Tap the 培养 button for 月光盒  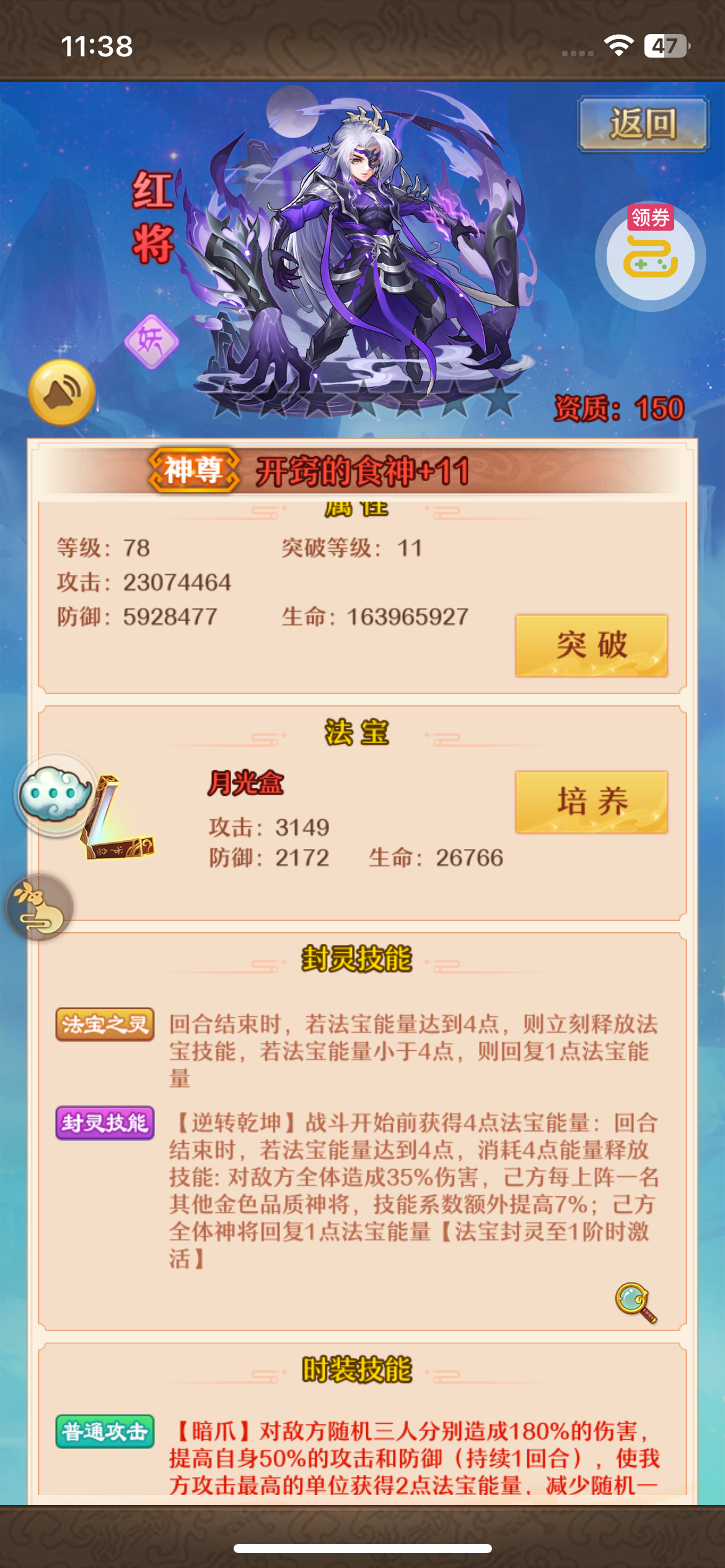pos(591,802)
